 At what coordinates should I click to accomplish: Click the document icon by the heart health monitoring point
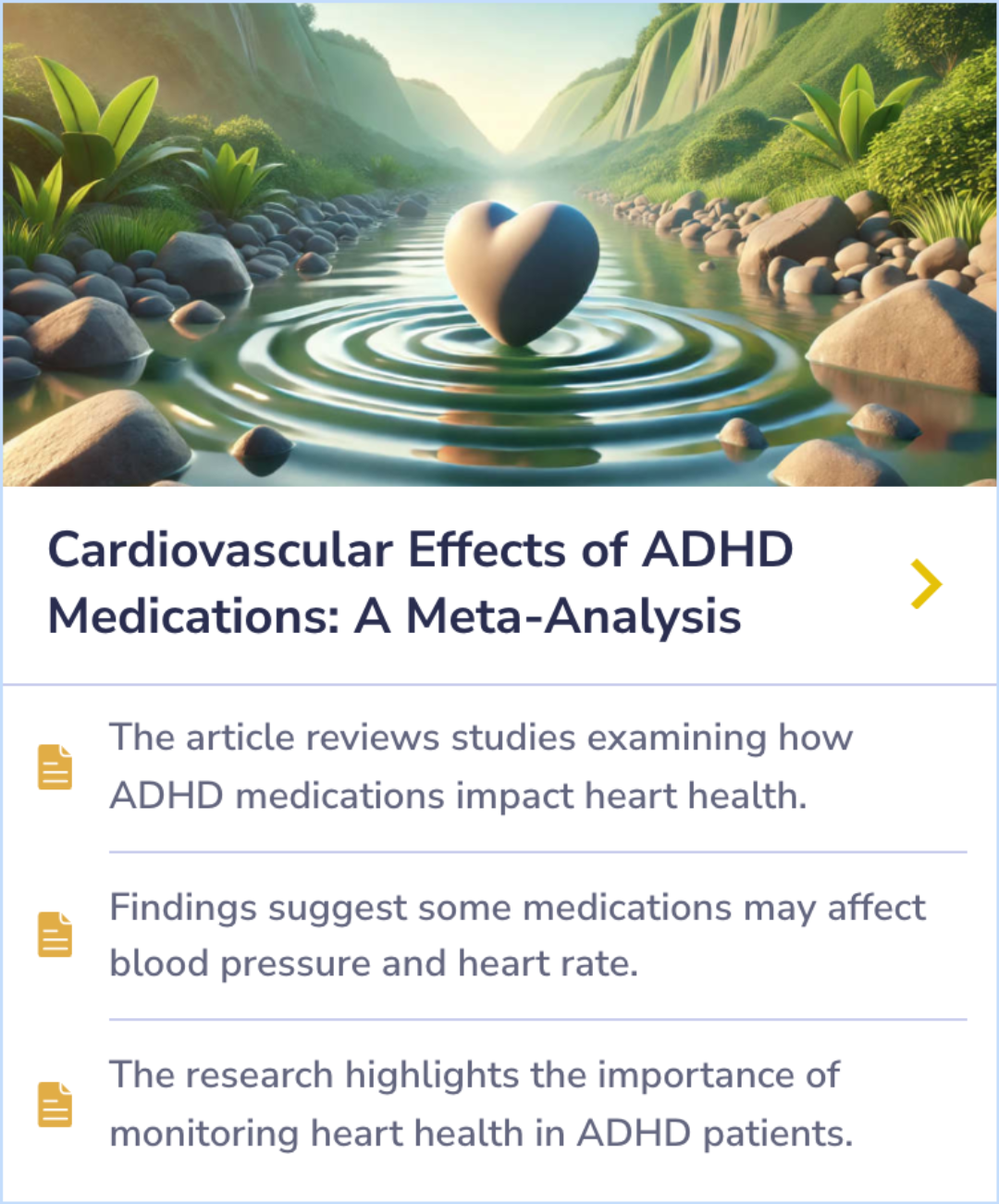click(x=55, y=1102)
